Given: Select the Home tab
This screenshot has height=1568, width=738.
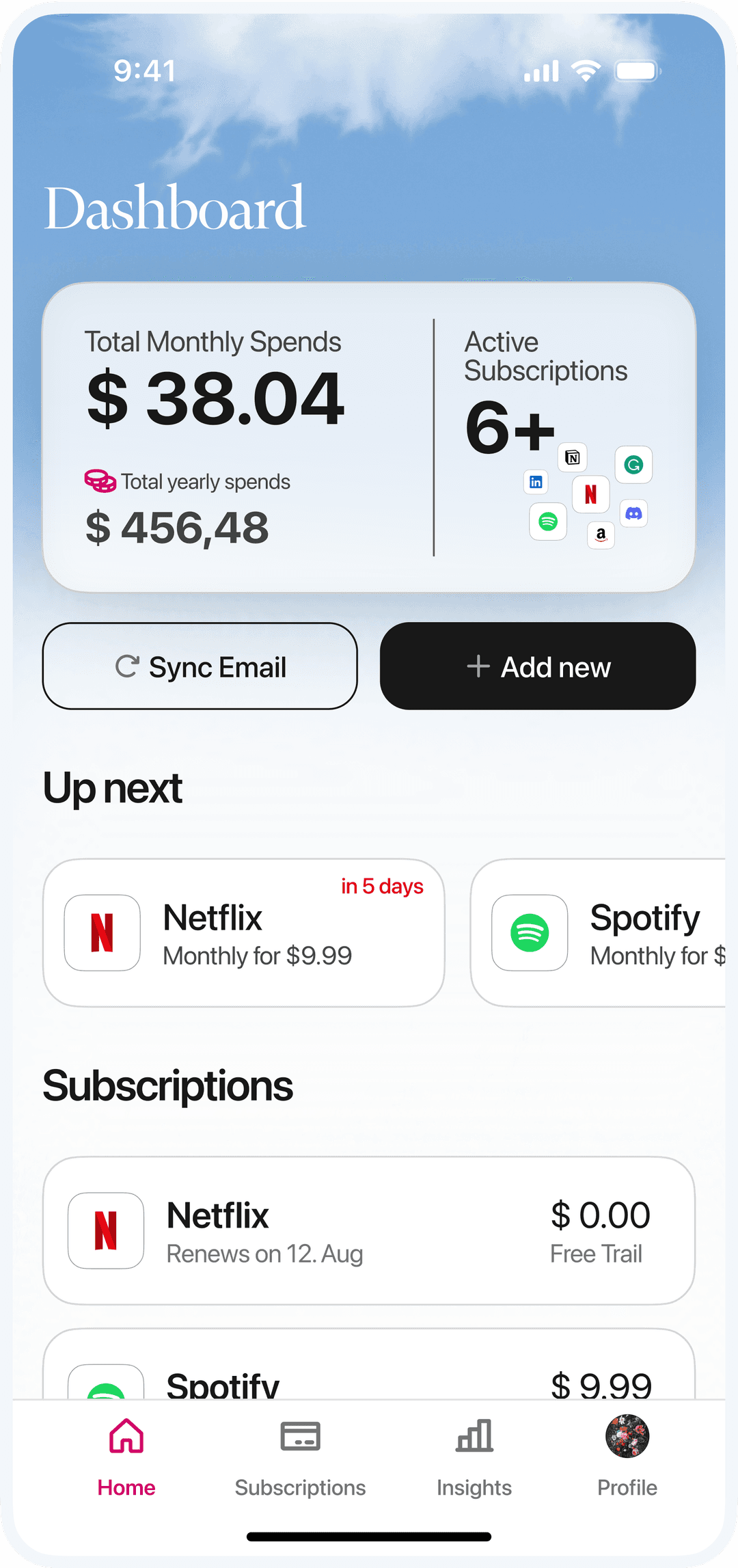Looking at the screenshot, I should pyautogui.click(x=125, y=1459).
